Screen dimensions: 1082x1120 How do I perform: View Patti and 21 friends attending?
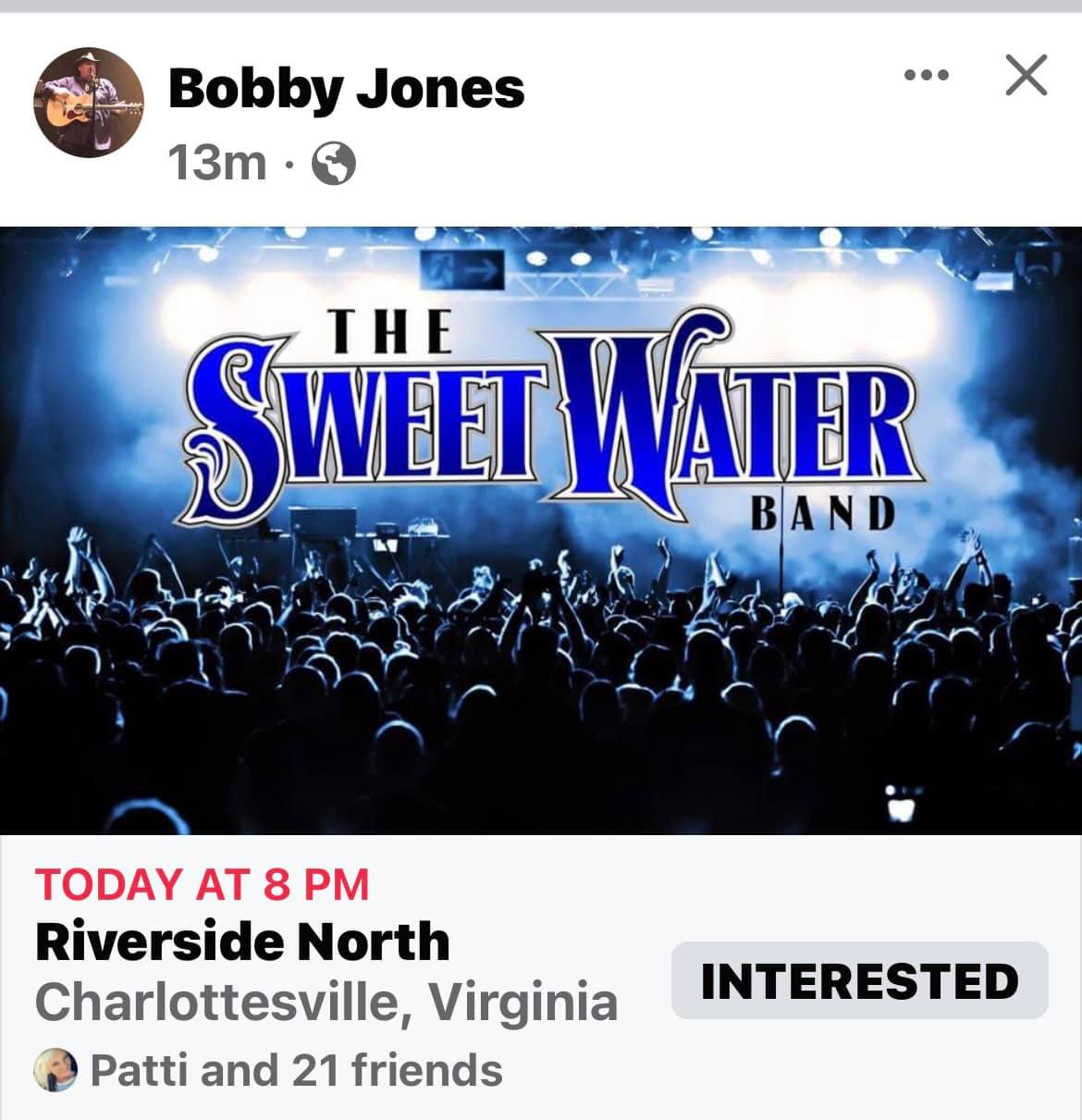pyautogui.click(x=269, y=1071)
